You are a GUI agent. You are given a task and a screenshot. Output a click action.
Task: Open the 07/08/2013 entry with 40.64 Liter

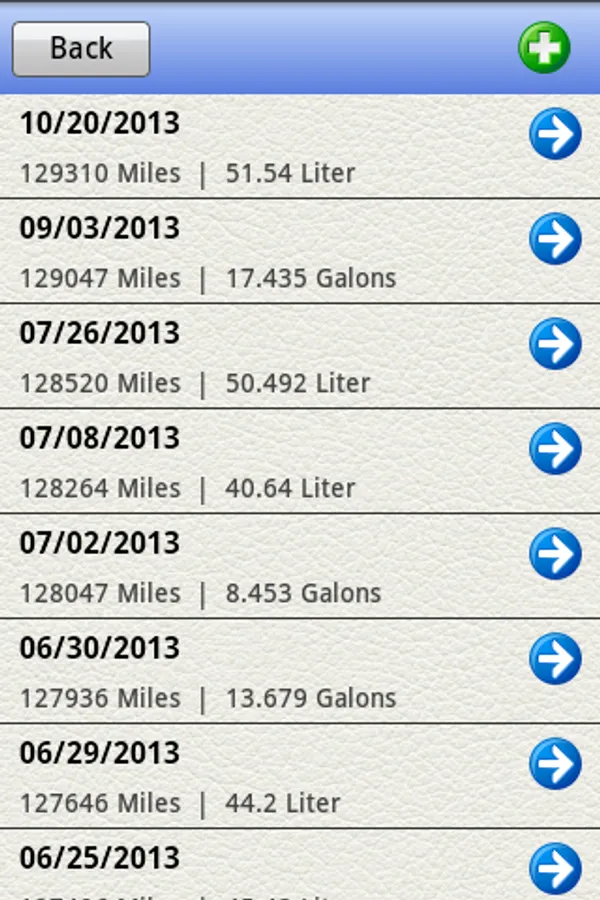point(555,449)
